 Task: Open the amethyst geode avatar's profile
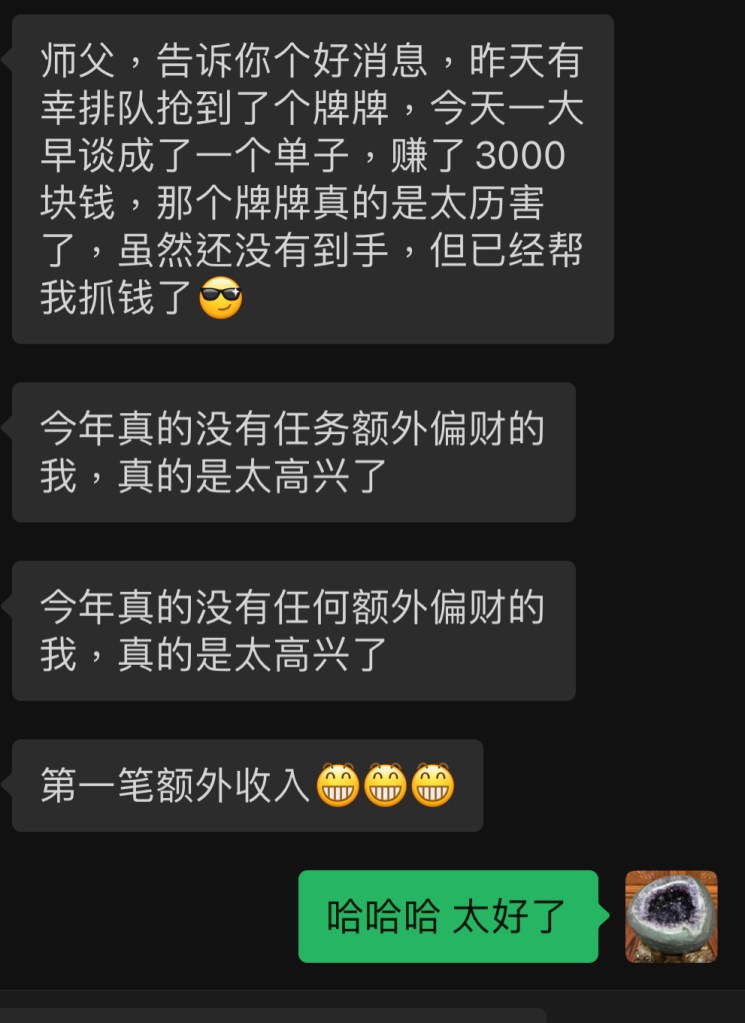[671, 916]
